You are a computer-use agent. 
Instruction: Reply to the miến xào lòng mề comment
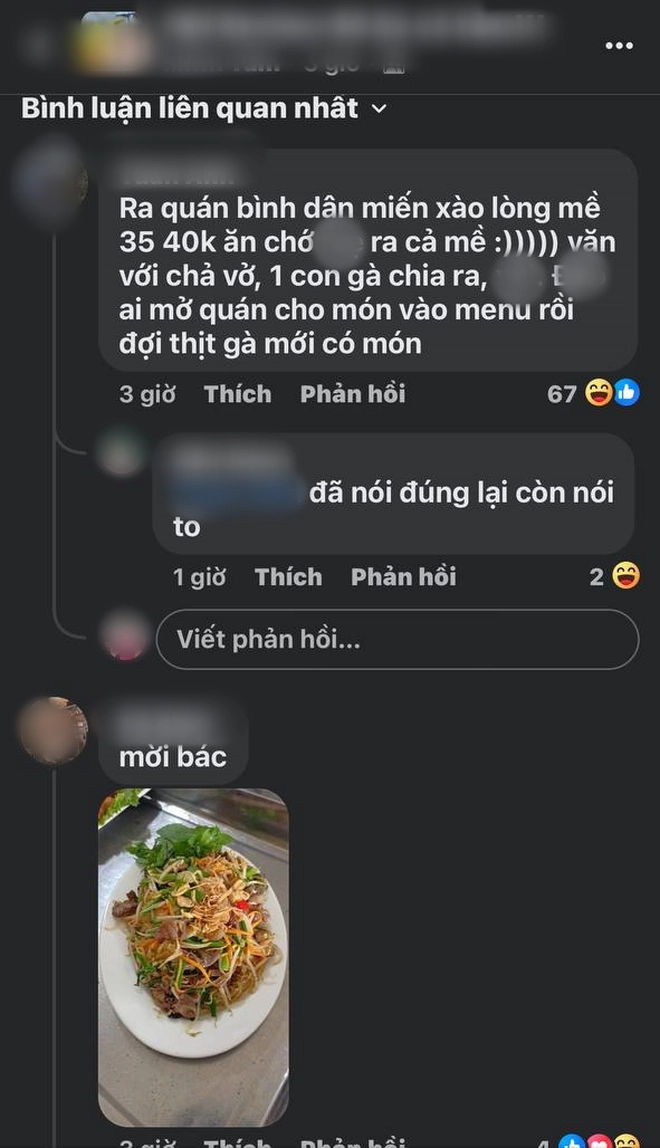point(352,394)
